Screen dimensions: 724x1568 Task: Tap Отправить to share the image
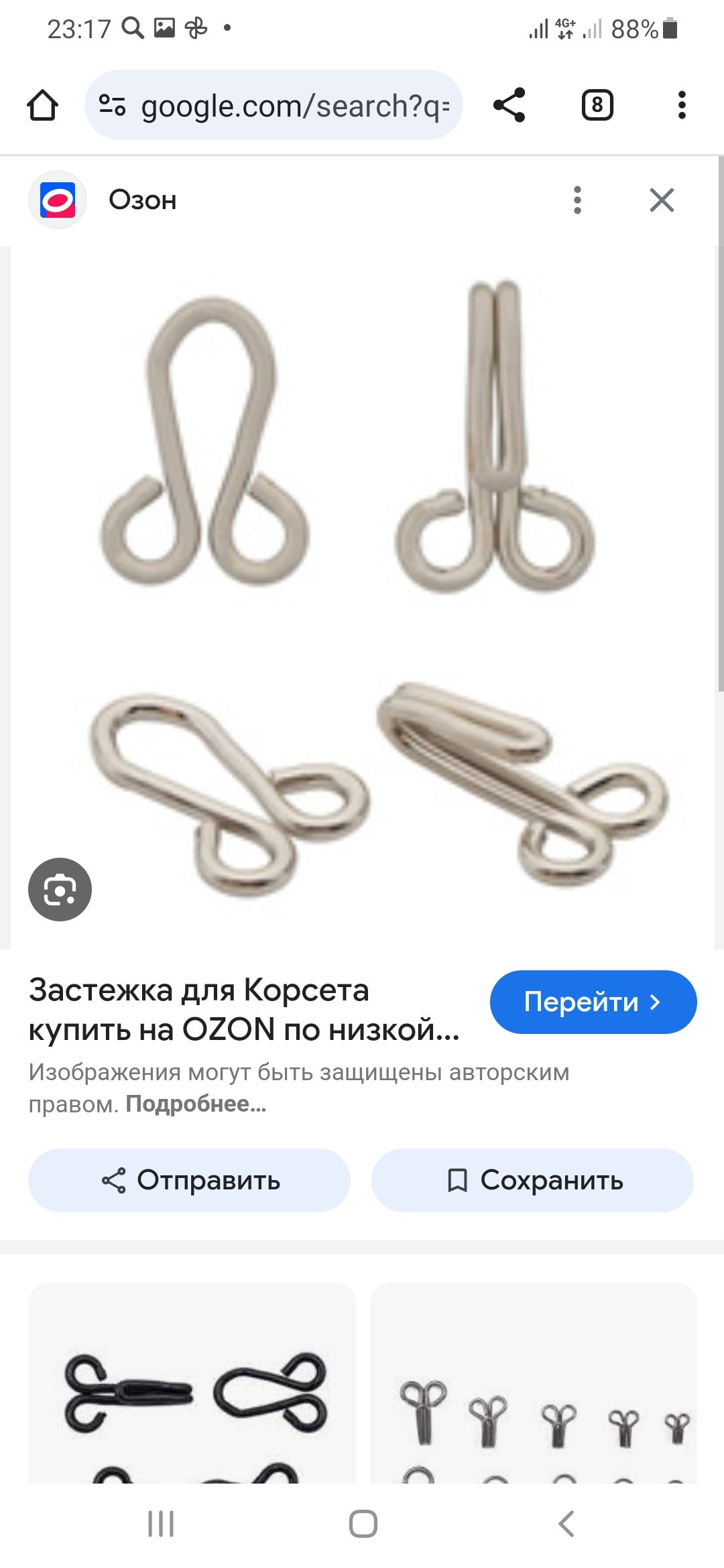pyautogui.click(x=189, y=1180)
